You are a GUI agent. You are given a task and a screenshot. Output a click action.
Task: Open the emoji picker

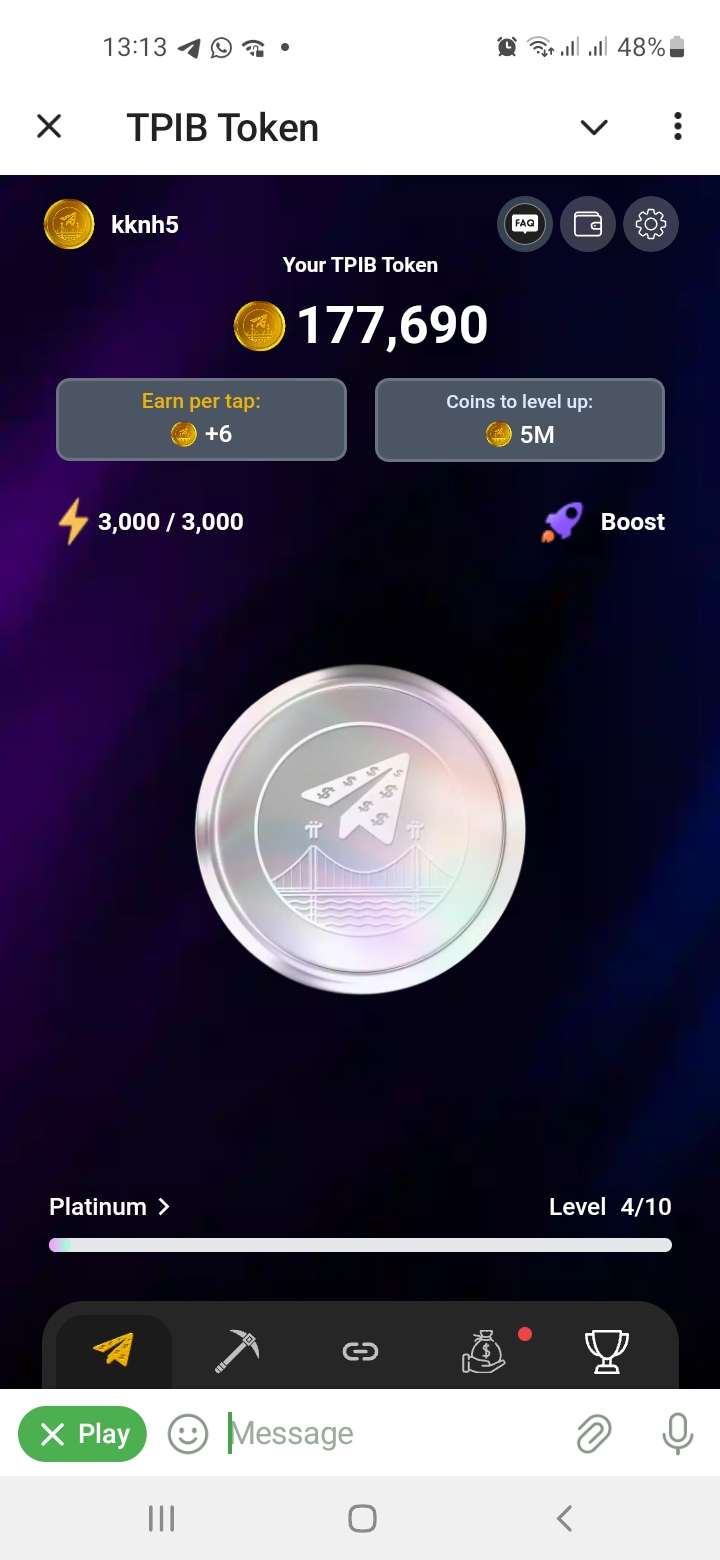tap(187, 1434)
